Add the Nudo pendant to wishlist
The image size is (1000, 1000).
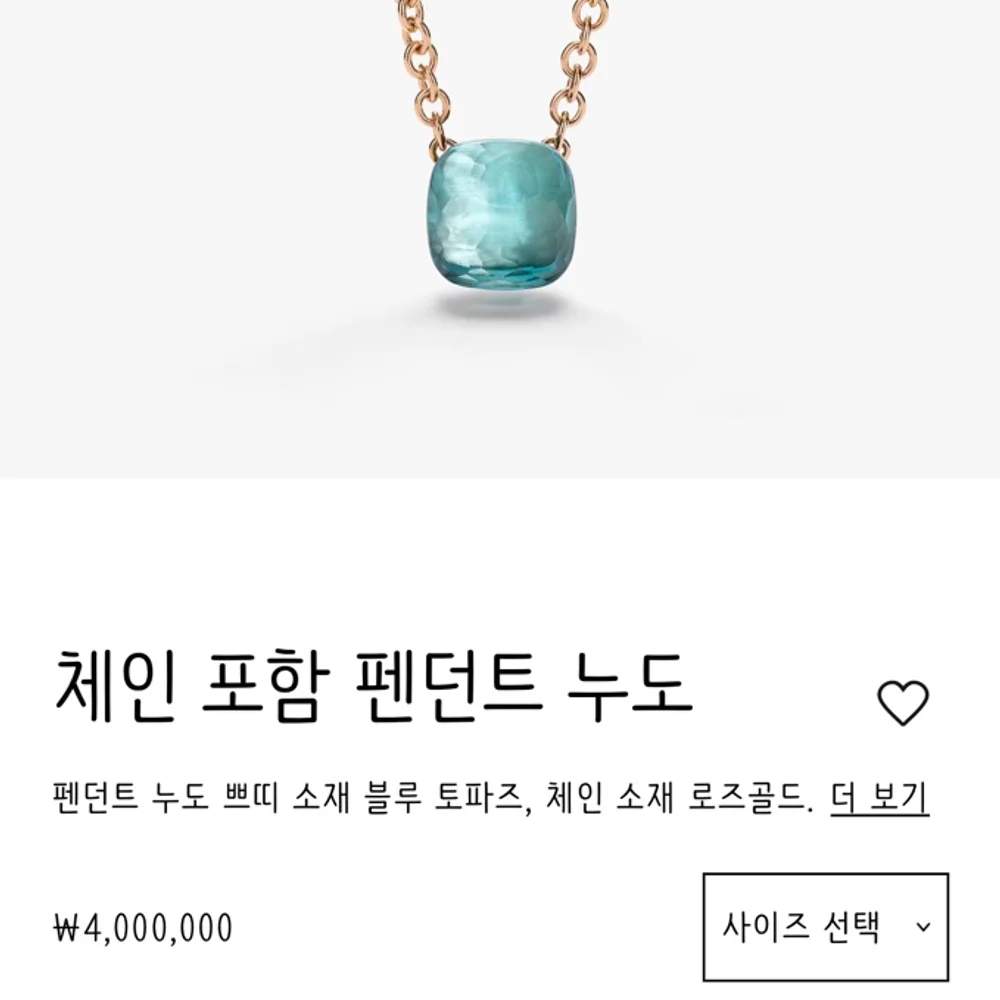(x=903, y=703)
